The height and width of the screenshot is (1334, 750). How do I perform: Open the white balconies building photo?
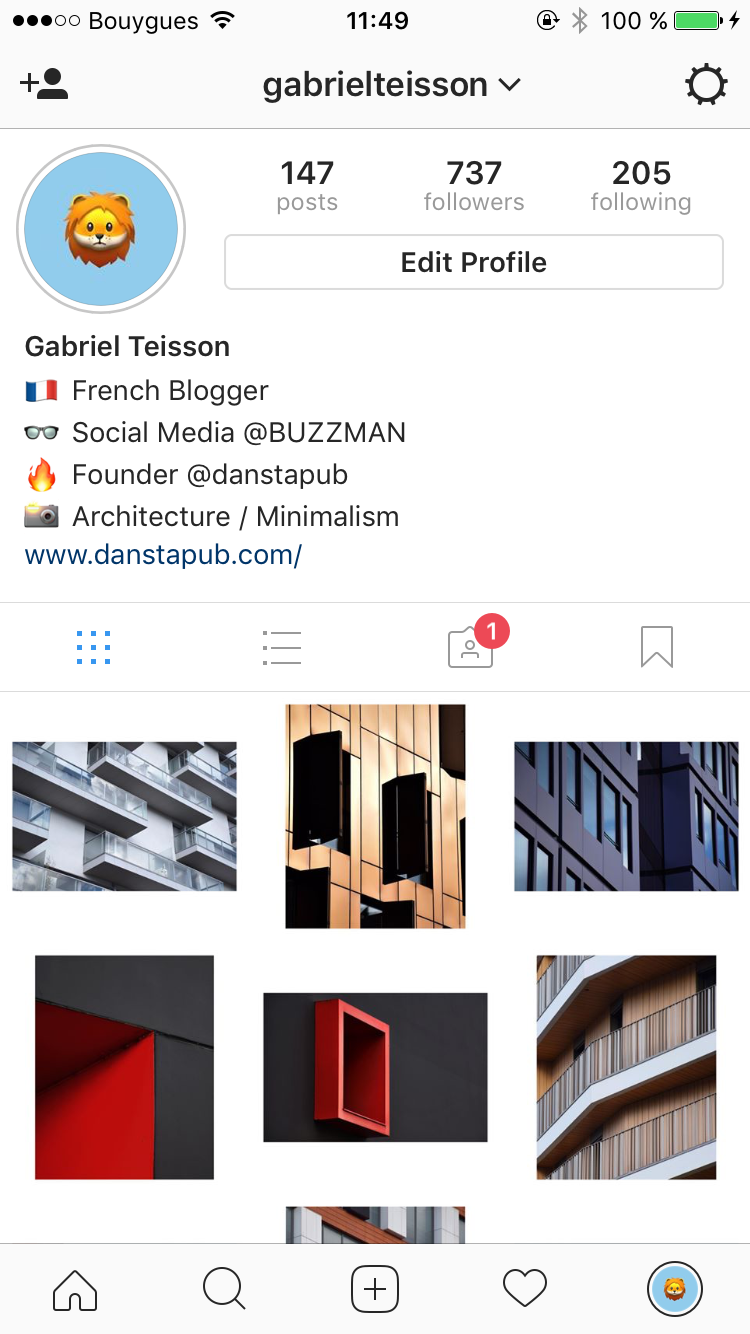point(124,816)
